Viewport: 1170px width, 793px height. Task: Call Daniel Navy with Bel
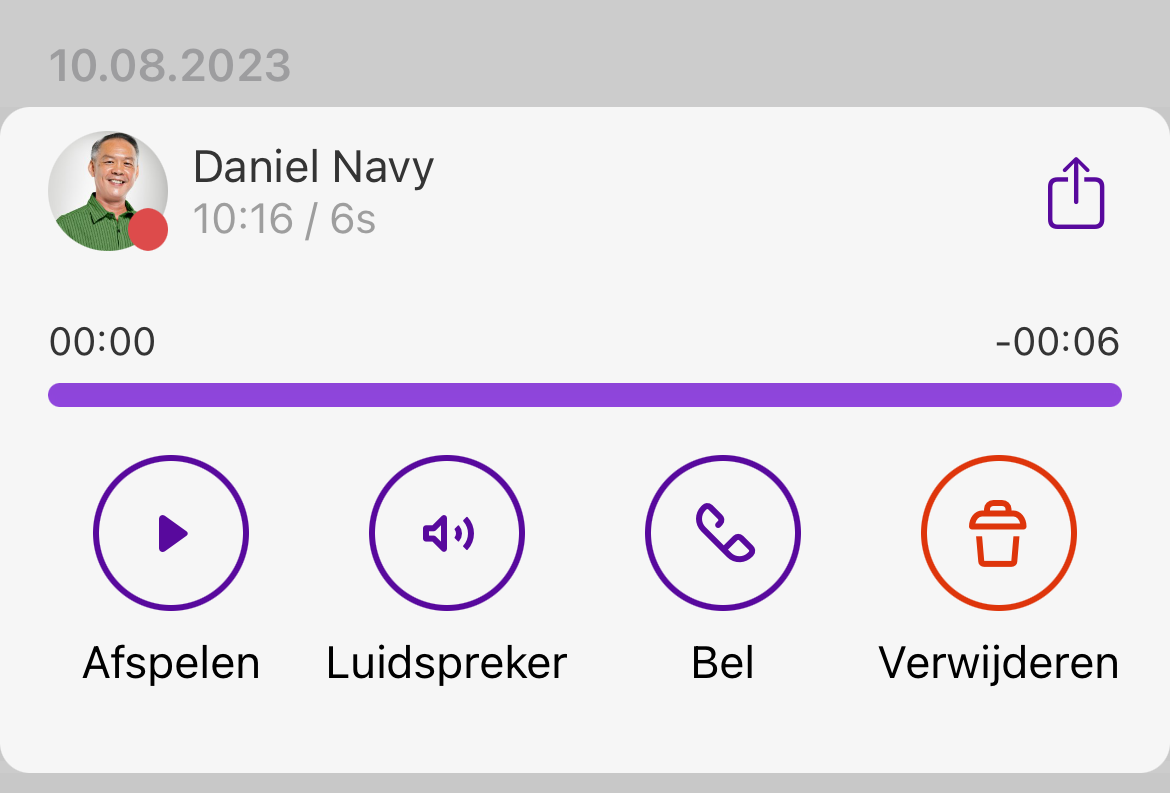(x=723, y=533)
